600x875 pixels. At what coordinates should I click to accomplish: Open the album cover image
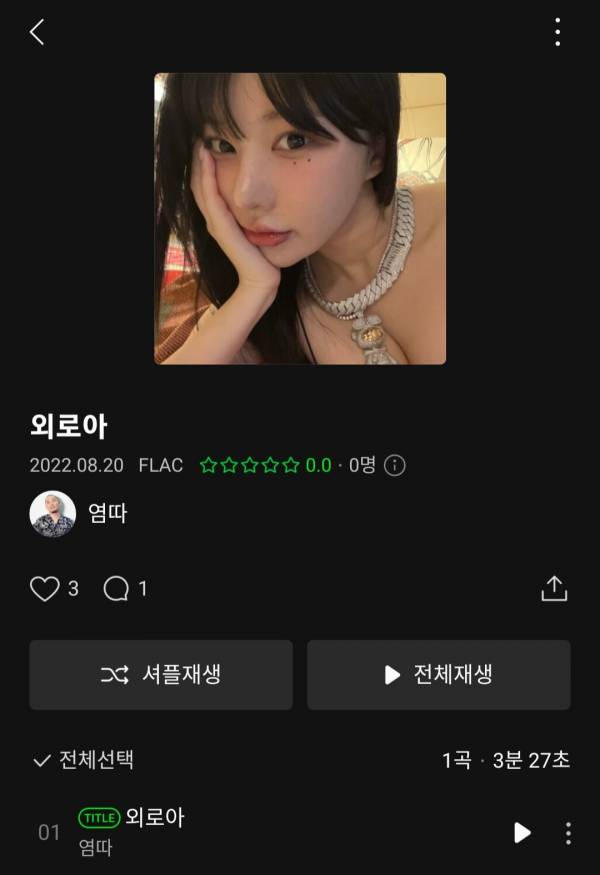click(300, 218)
